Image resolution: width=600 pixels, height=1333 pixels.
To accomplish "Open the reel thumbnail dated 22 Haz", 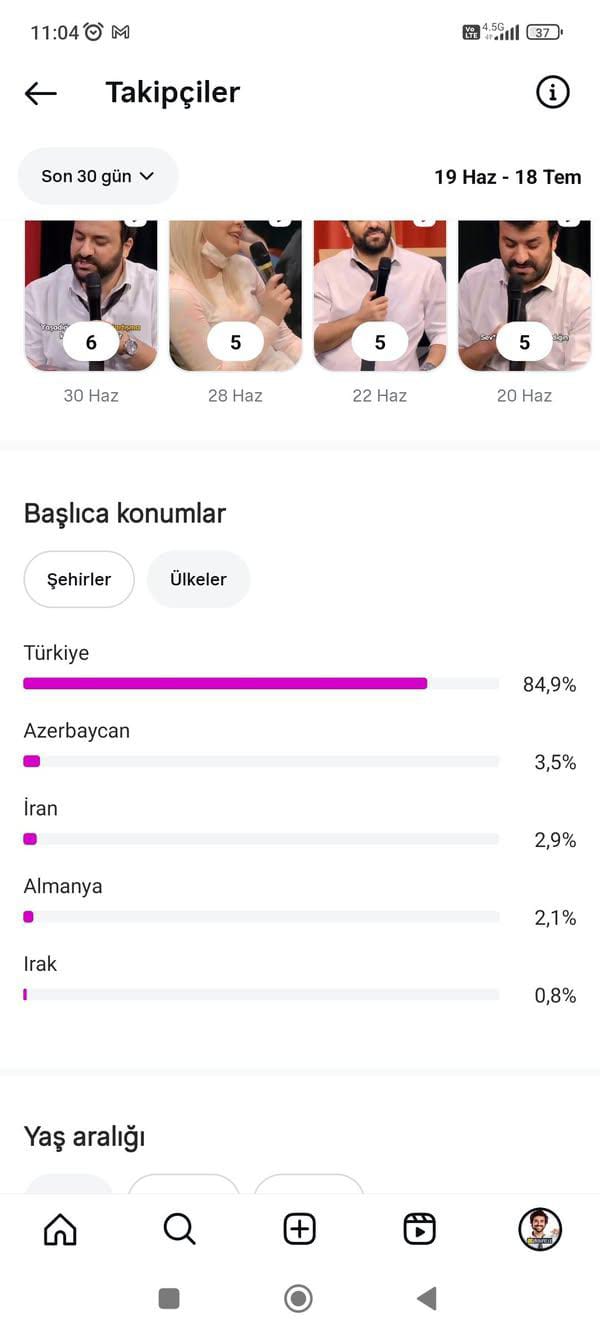I will coord(380,296).
